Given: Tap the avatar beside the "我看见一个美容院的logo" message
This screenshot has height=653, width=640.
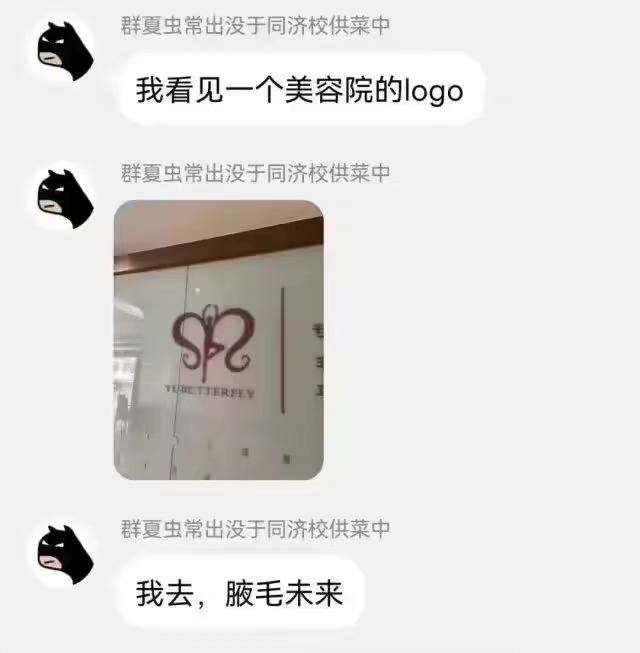Looking at the screenshot, I should [x=65, y=51].
